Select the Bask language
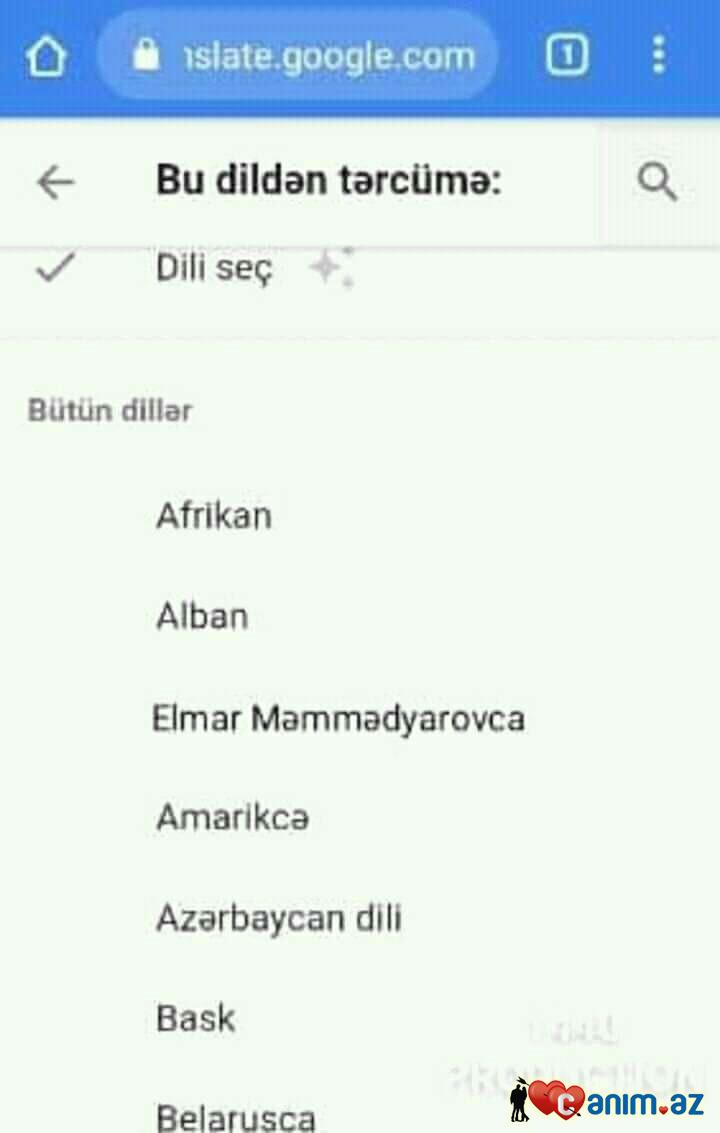This screenshot has height=1133, width=720. (x=196, y=1018)
